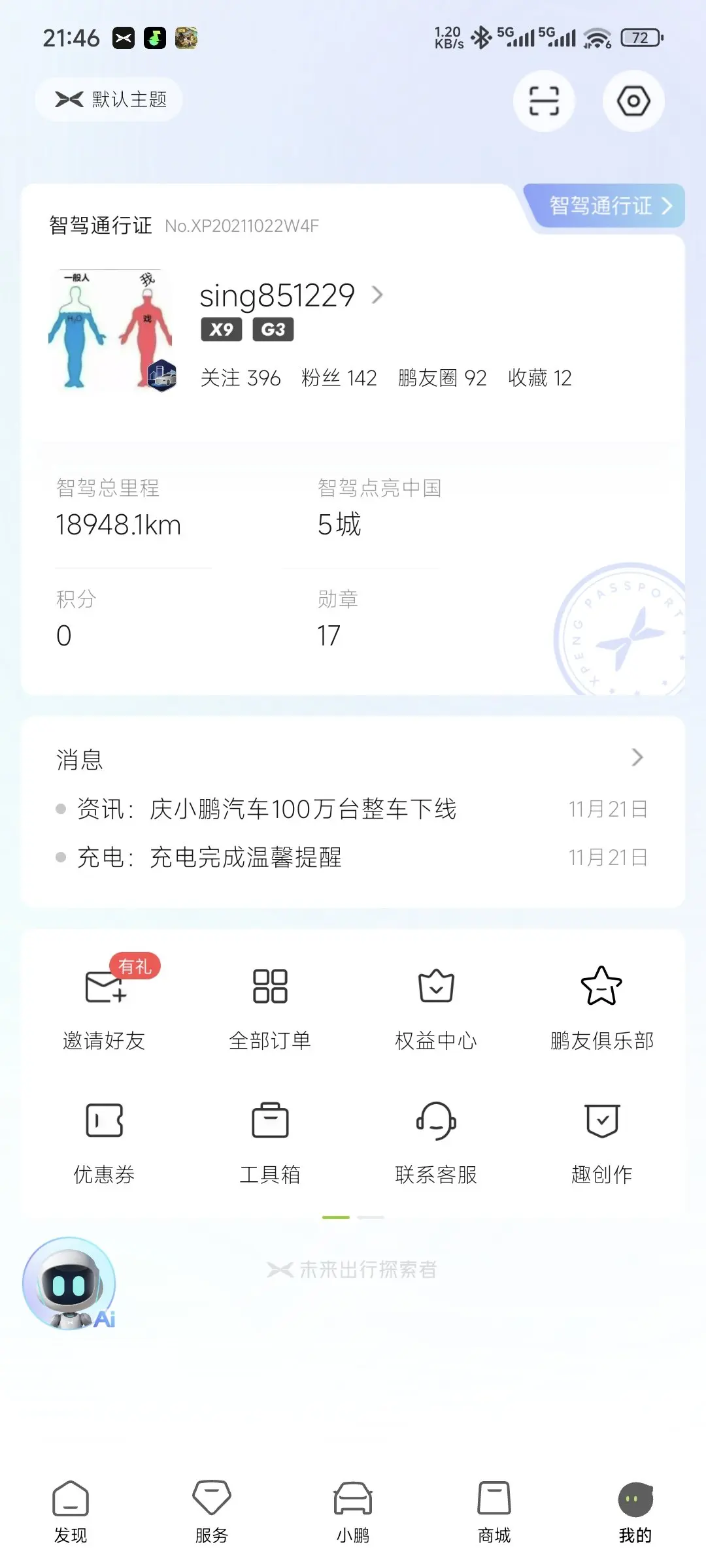Screen dimensions: 706x1568
Task: Open the scan code icon
Action: [x=543, y=101]
